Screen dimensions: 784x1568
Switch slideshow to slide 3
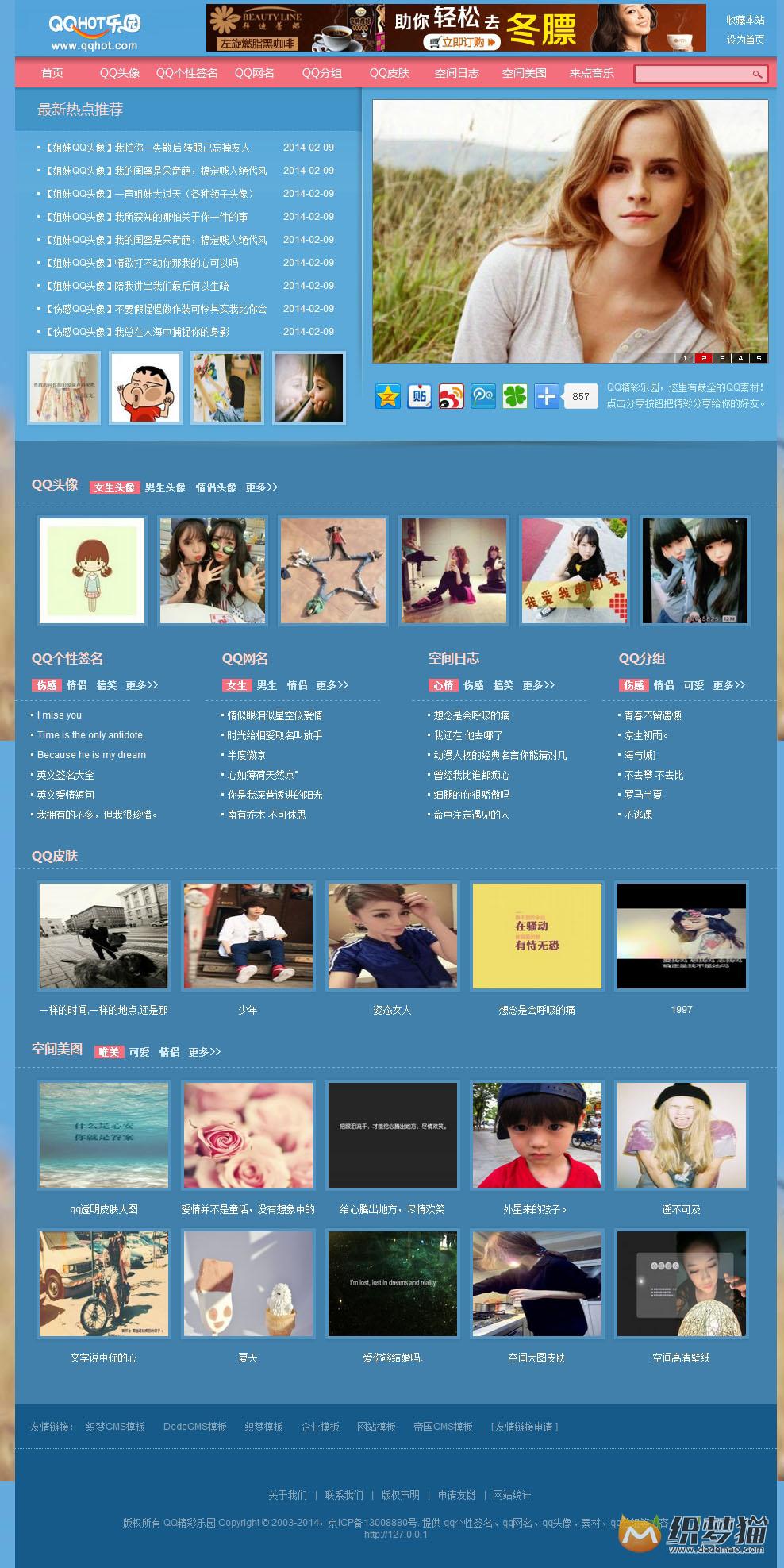point(722,358)
